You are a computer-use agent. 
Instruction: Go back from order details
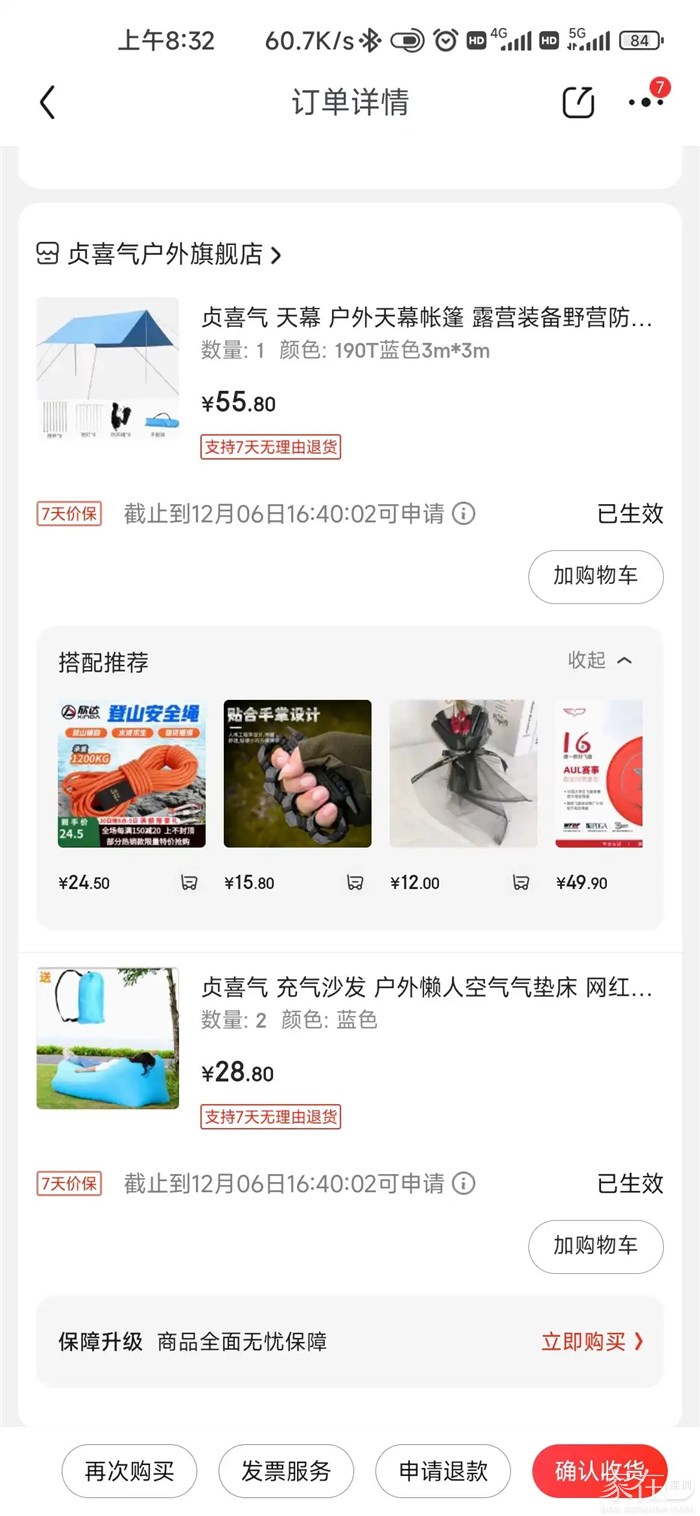[47, 102]
